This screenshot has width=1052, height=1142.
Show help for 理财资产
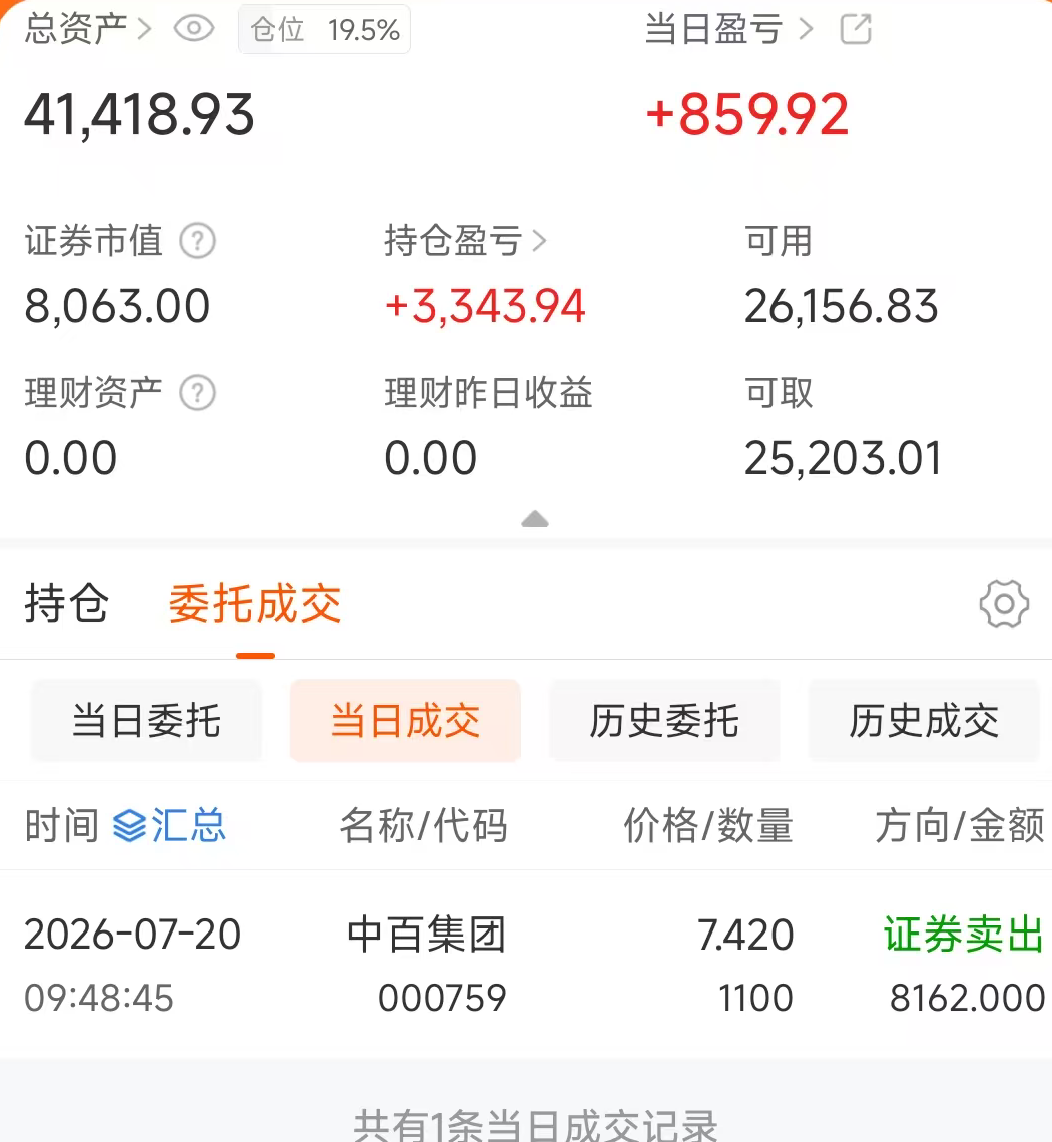(x=197, y=393)
